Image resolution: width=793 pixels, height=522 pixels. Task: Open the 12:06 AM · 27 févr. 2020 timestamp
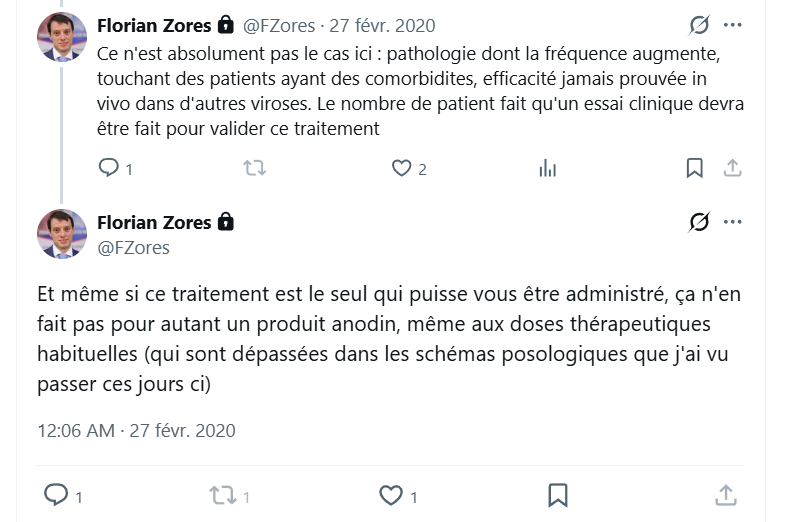pos(136,431)
